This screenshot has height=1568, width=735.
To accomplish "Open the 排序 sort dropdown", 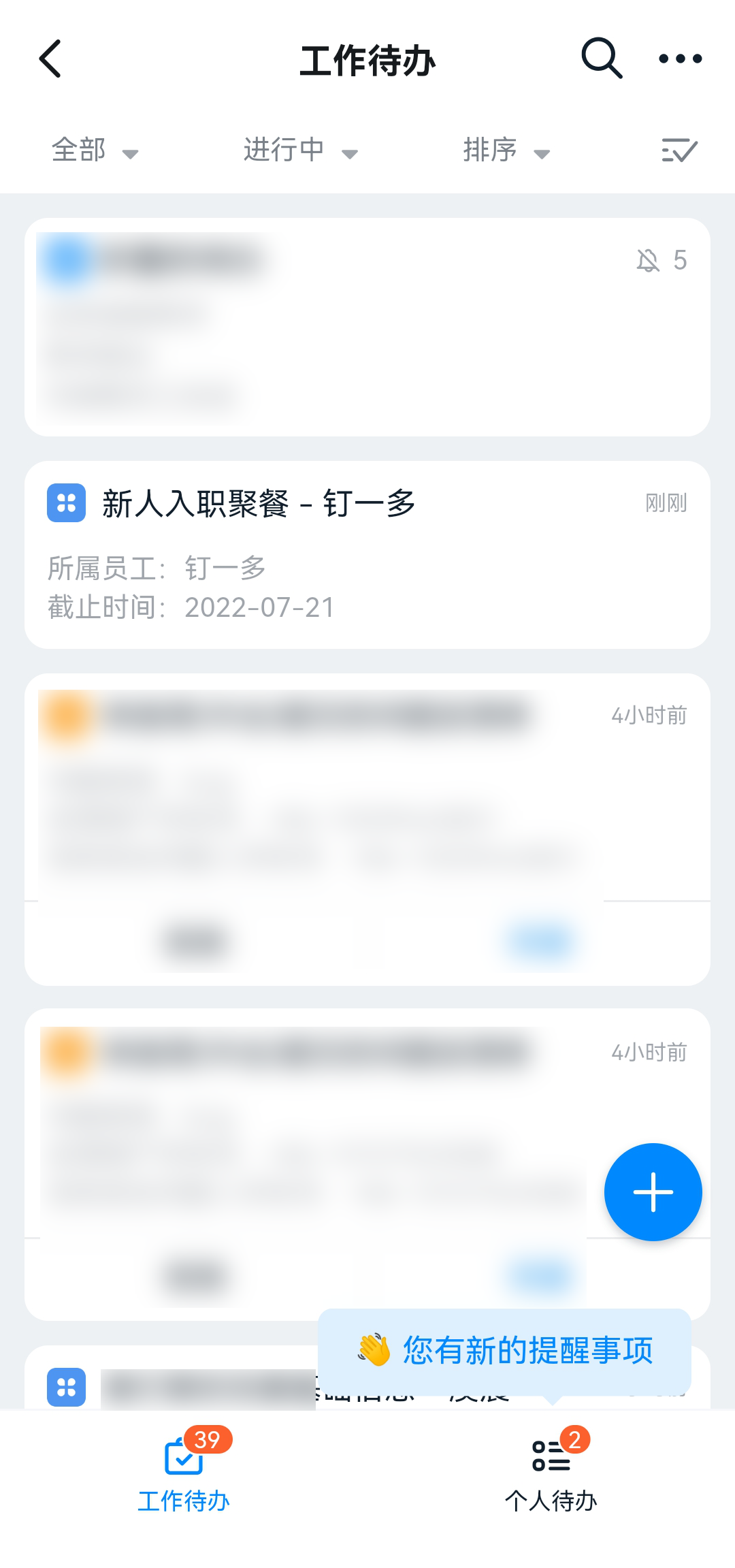I will tap(506, 150).
